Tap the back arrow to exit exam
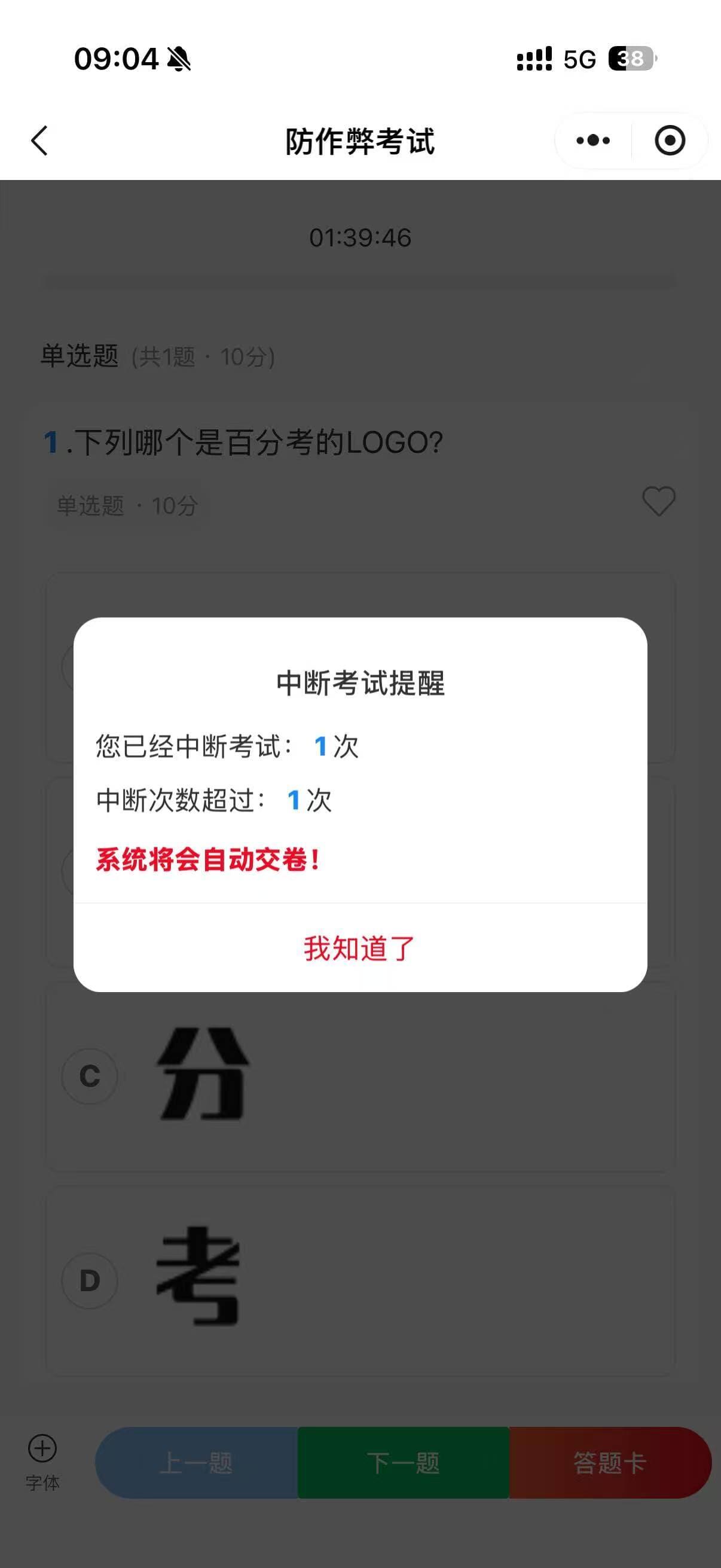 coord(38,140)
